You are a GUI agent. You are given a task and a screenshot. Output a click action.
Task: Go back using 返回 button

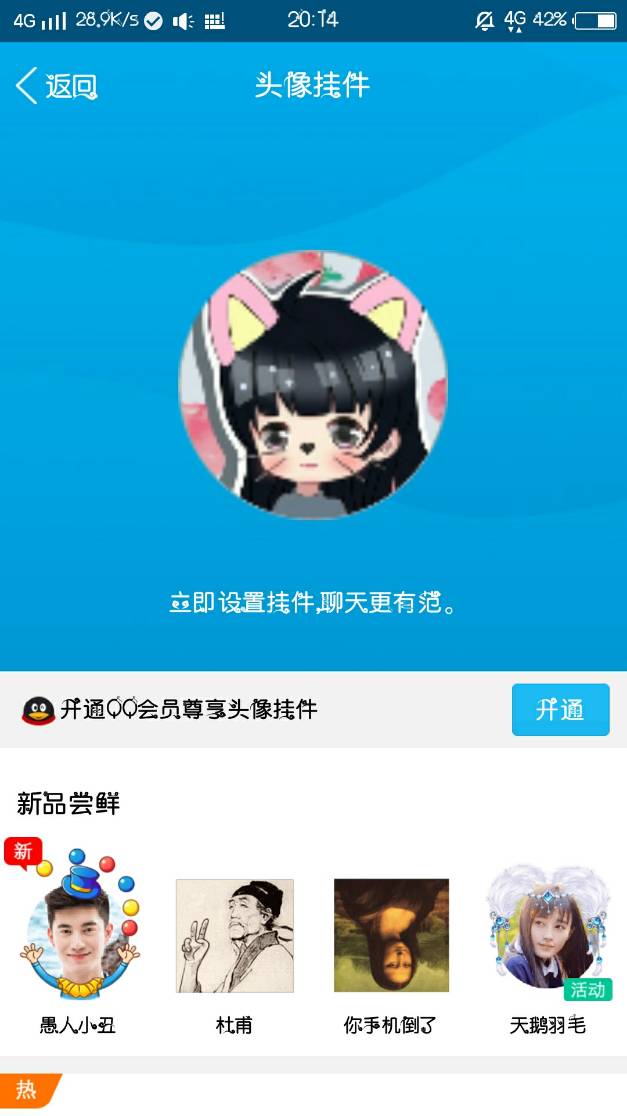[57, 86]
